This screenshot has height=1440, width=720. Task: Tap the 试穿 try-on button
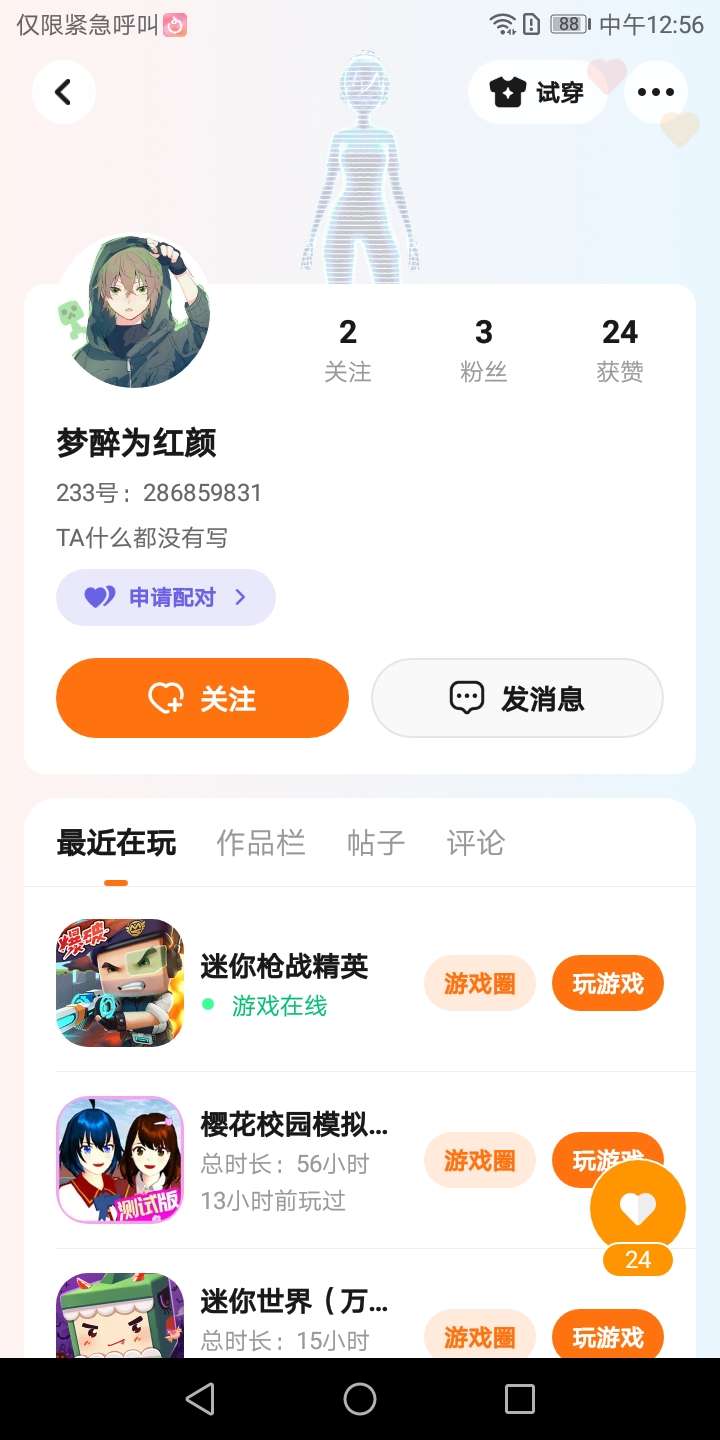point(537,92)
